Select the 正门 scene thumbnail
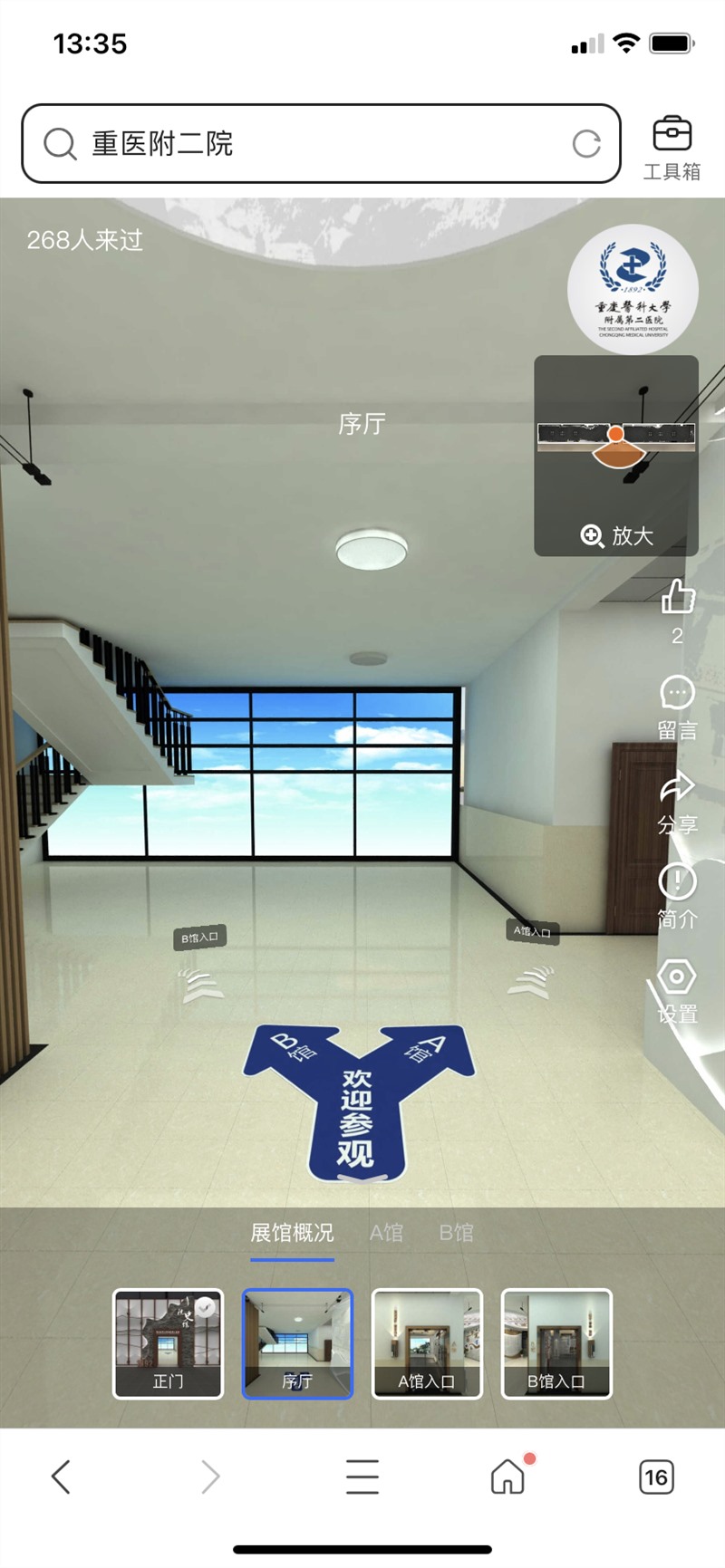725x1568 pixels. (x=168, y=1343)
